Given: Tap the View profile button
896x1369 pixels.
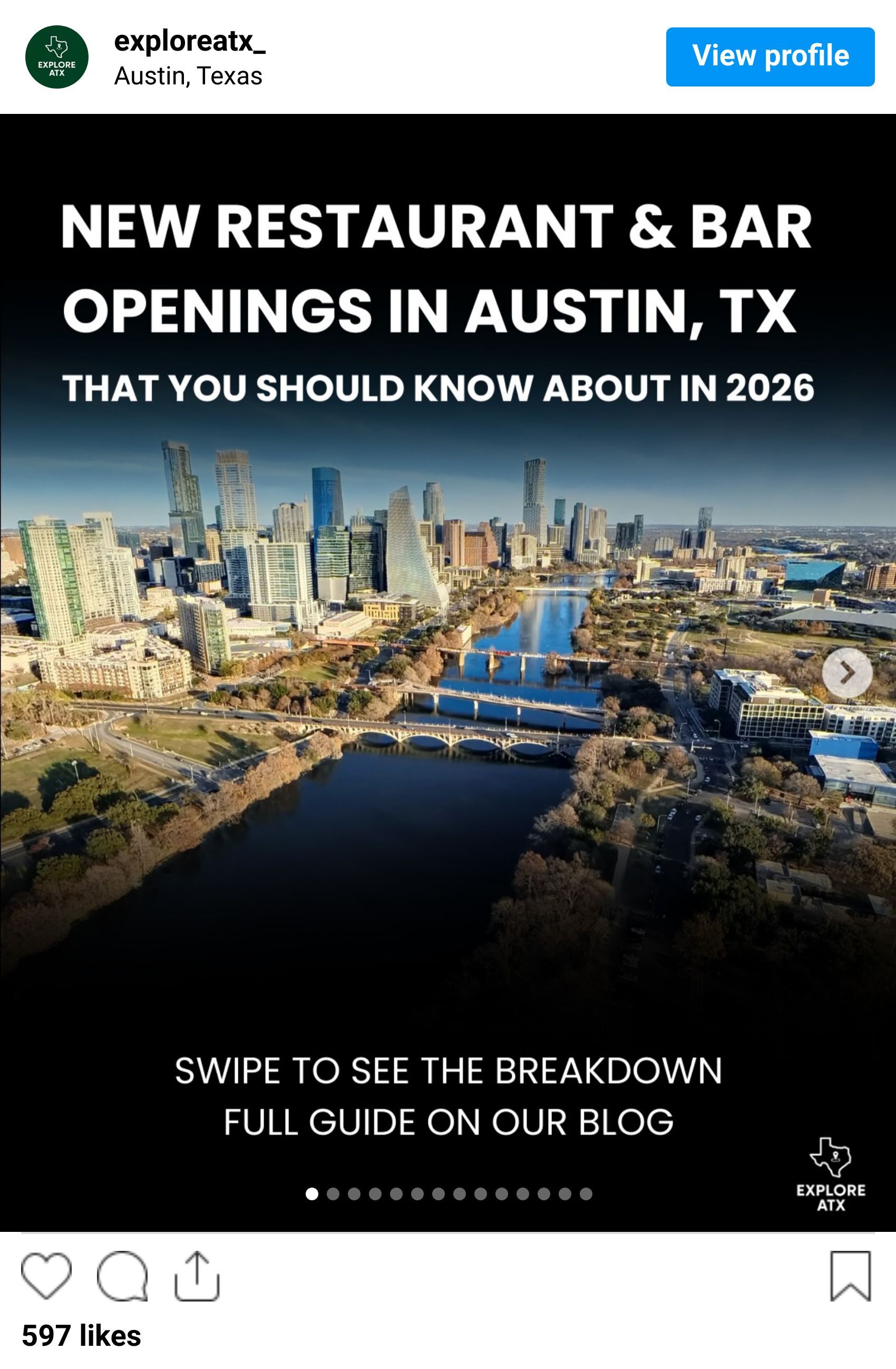Looking at the screenshot, I should point(770,56).
